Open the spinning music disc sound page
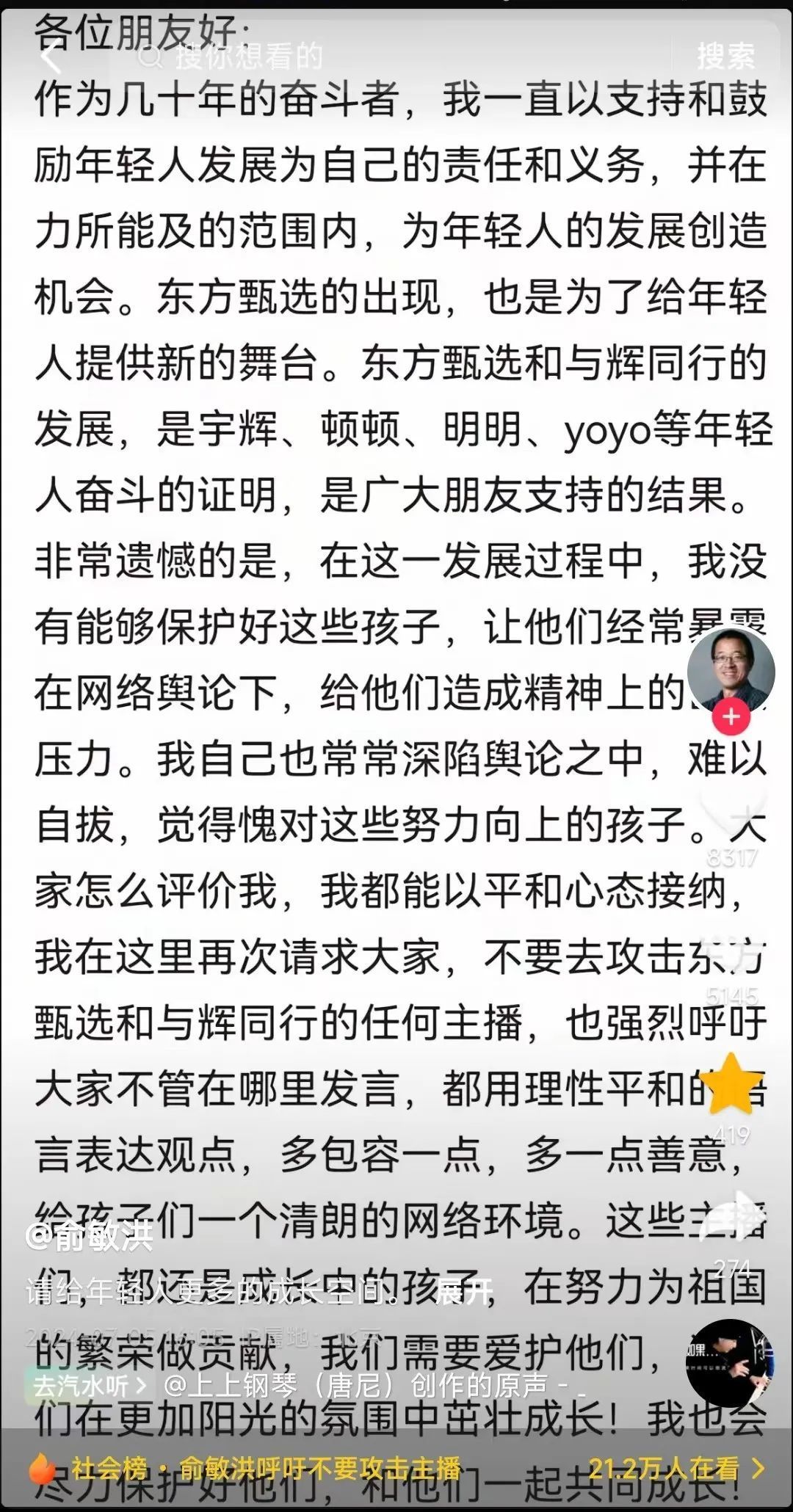The image size is (793, 1512). (x=729, y=1363)
